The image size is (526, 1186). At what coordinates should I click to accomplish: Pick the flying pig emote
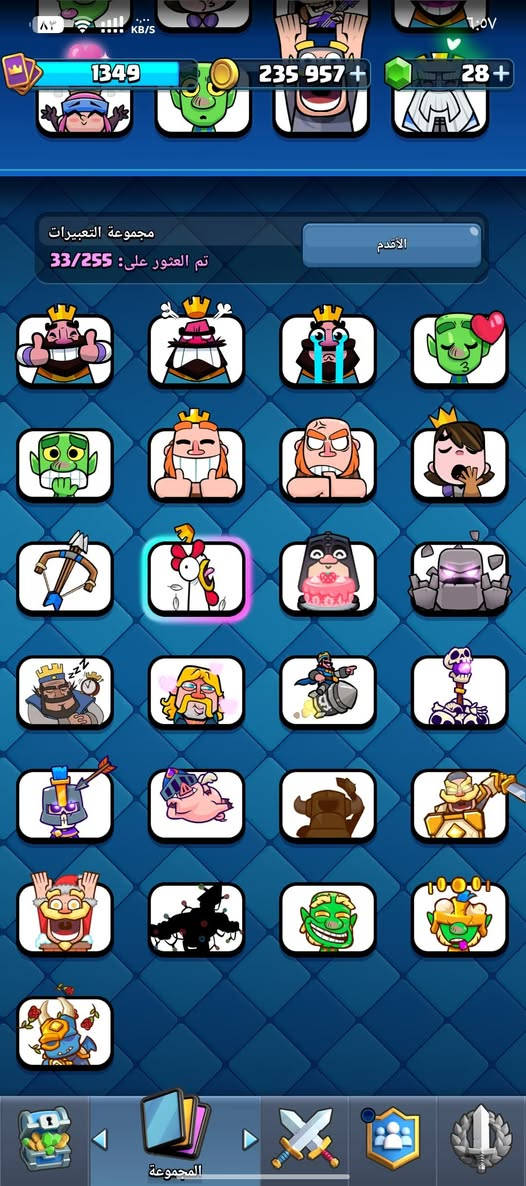click(197, 805)
